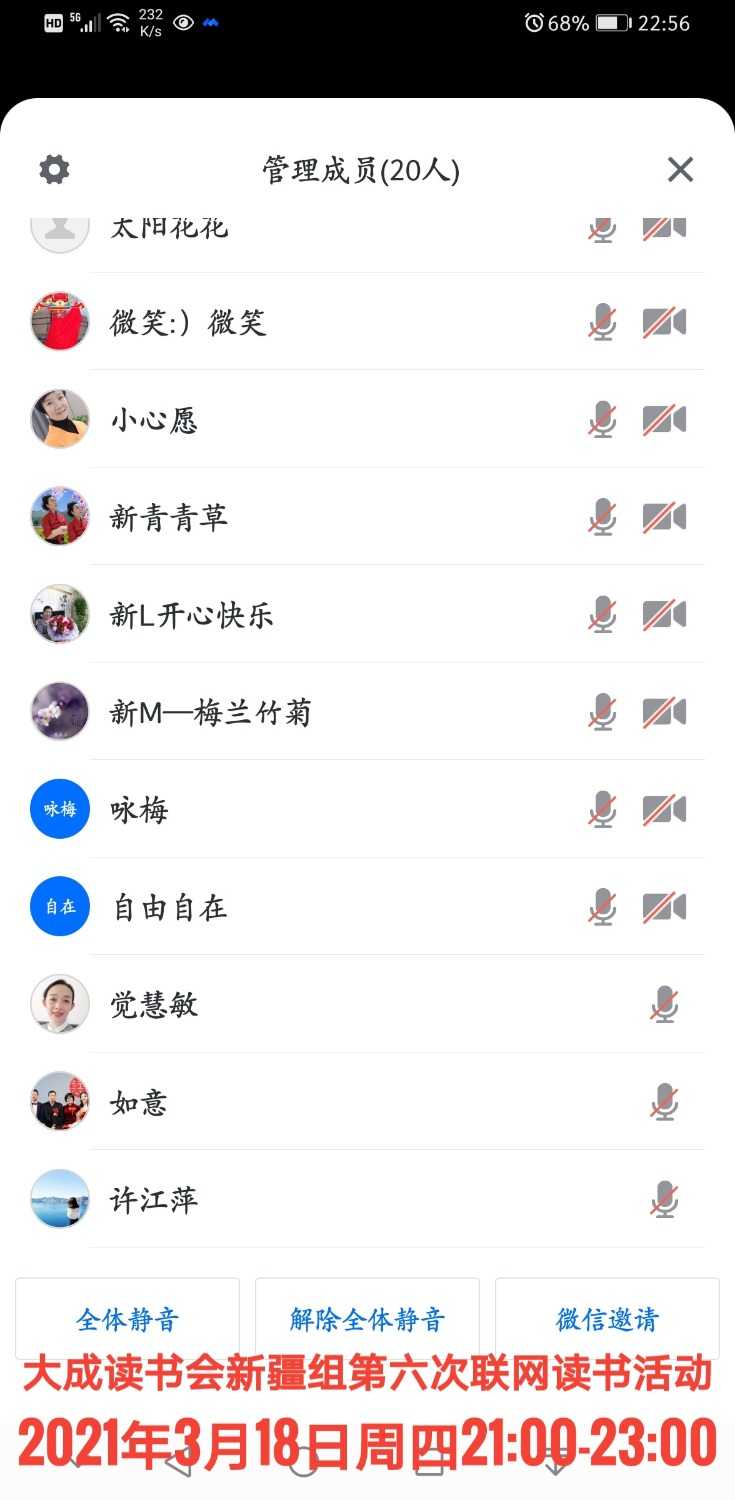Tap the 微信邀请 invite button
The image size is (735, 1500).
tap(606, 1318)
